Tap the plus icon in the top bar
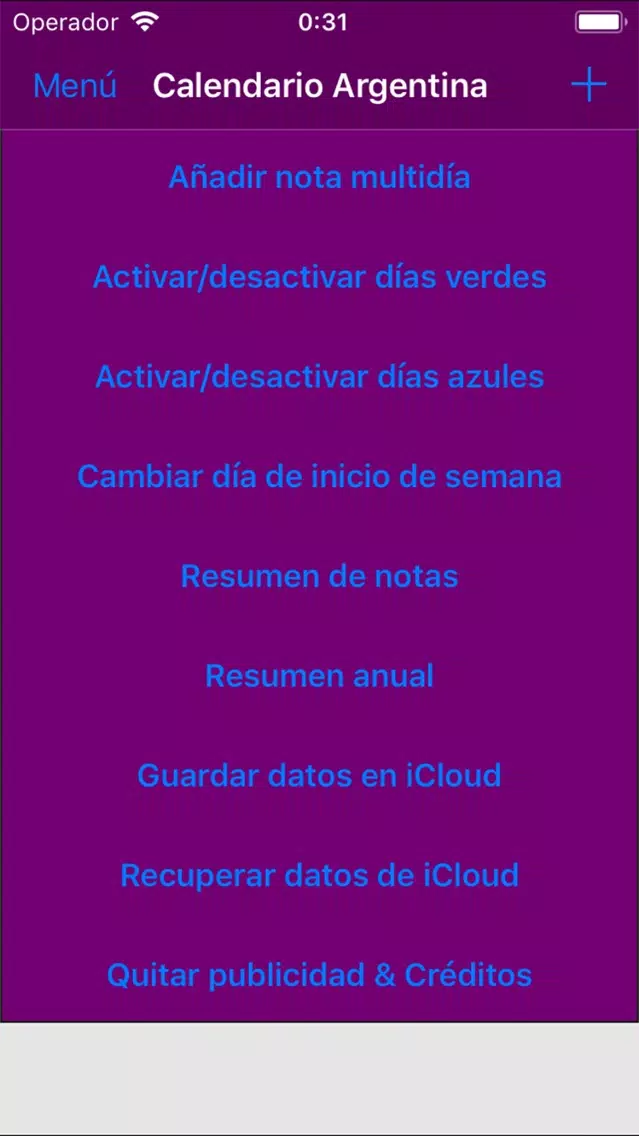This screenshot has height=1136, width=639. pos(588,85)
